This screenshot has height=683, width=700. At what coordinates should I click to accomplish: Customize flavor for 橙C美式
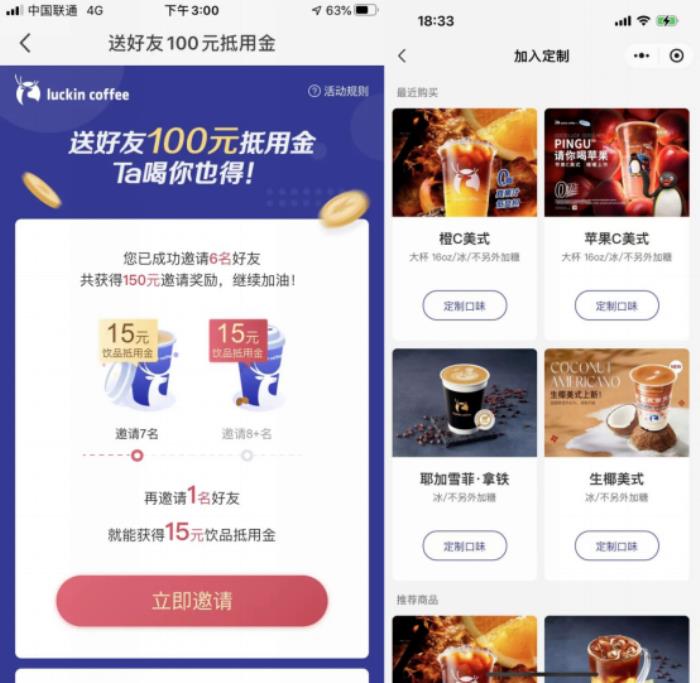tap(464, 306)
